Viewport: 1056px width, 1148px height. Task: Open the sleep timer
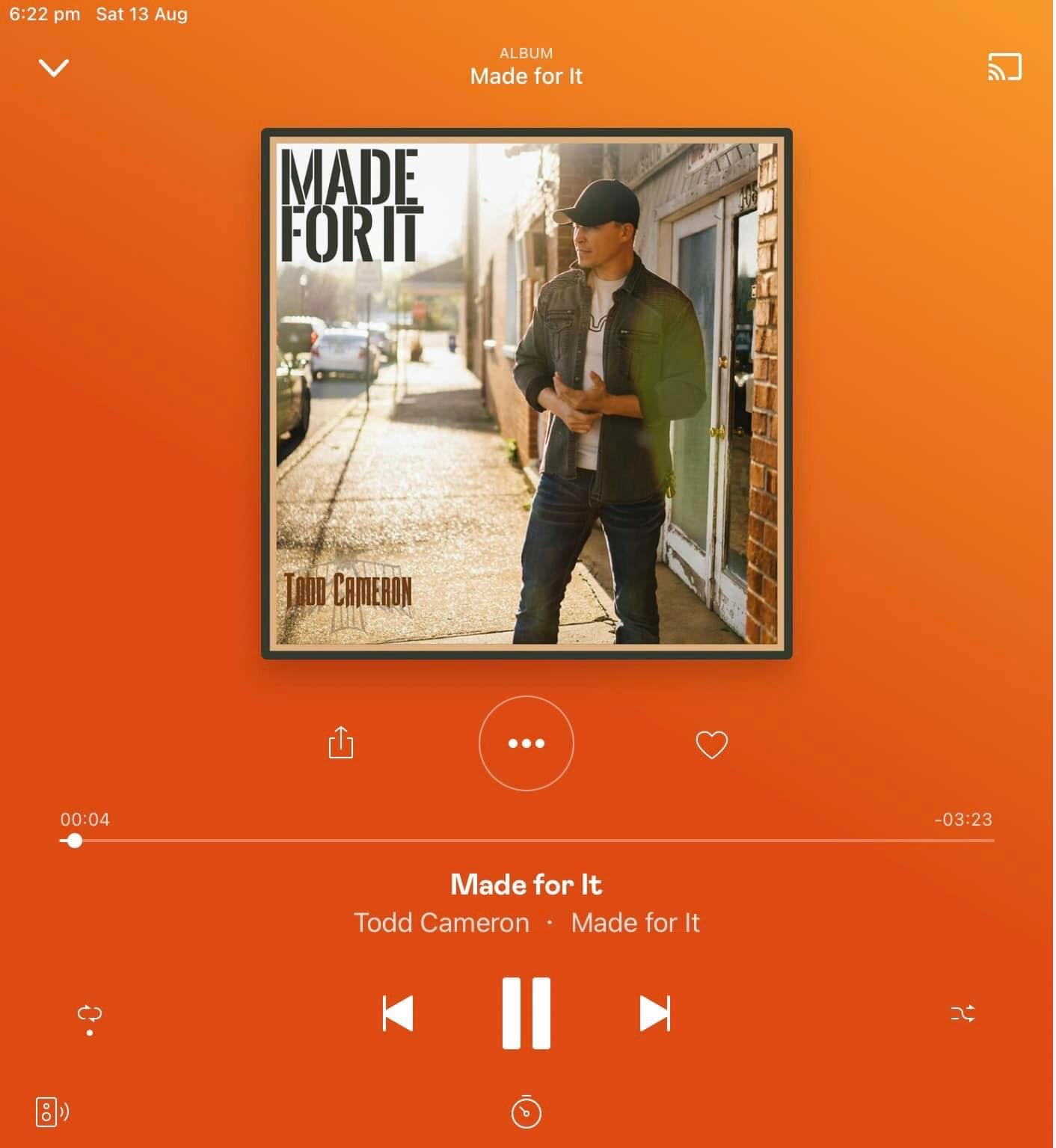[x=527, y=1112]
